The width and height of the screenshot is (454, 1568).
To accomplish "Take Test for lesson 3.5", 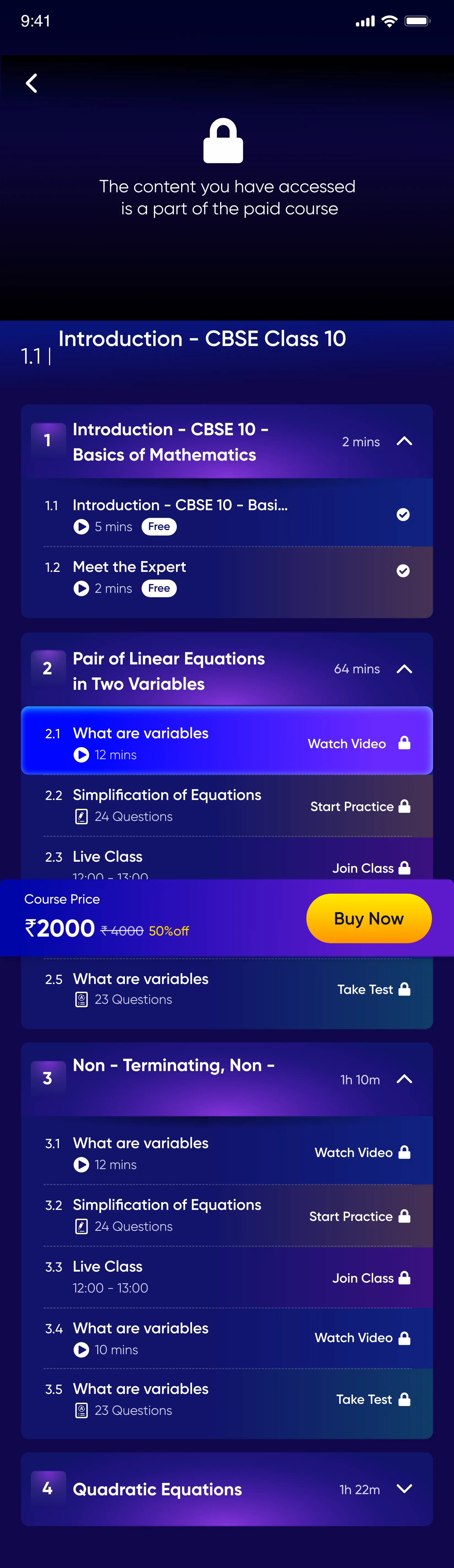I will (372, 1399).
